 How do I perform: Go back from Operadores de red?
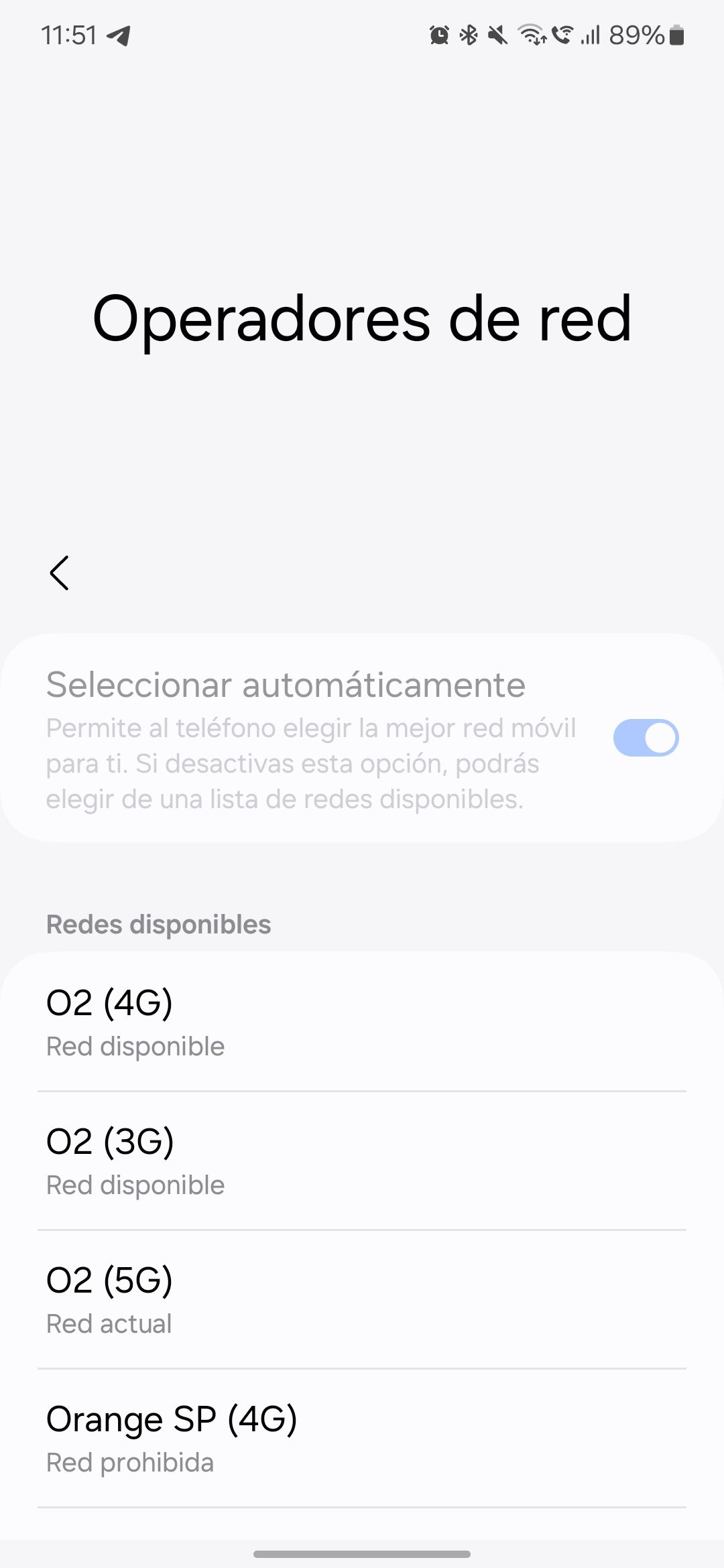[x=60, y=574]
